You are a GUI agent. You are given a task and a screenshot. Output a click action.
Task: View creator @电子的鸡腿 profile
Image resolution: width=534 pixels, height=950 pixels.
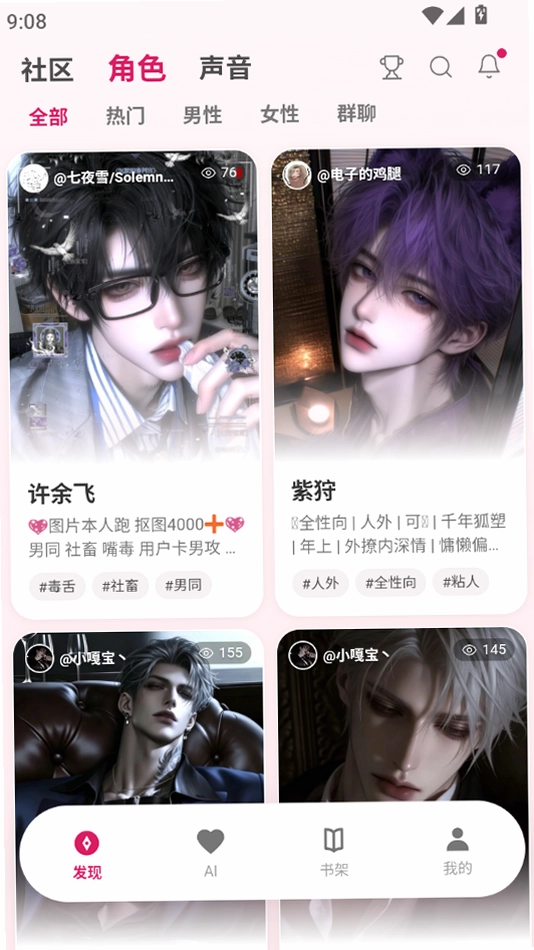coord(342,174)
